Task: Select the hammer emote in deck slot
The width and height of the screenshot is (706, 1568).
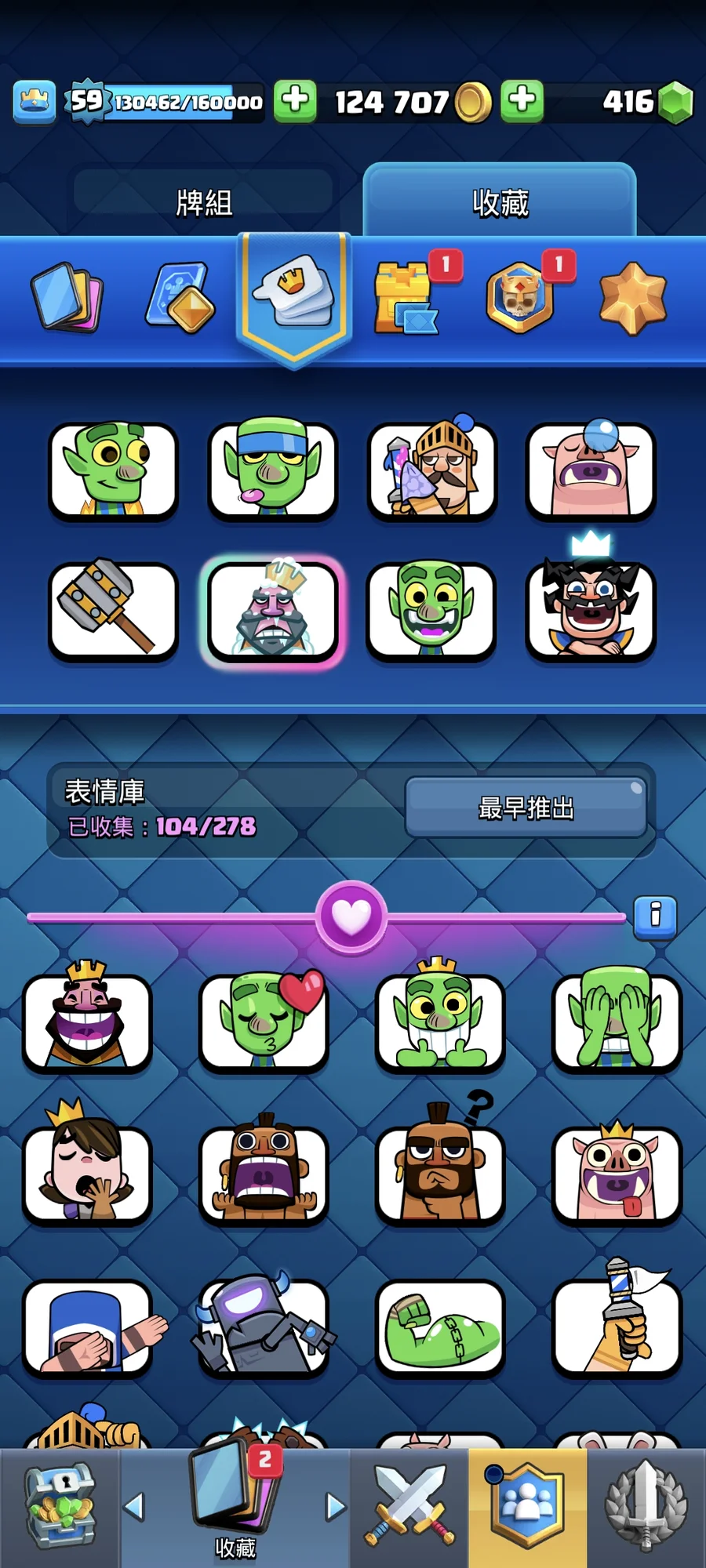Action: [113, 609]
